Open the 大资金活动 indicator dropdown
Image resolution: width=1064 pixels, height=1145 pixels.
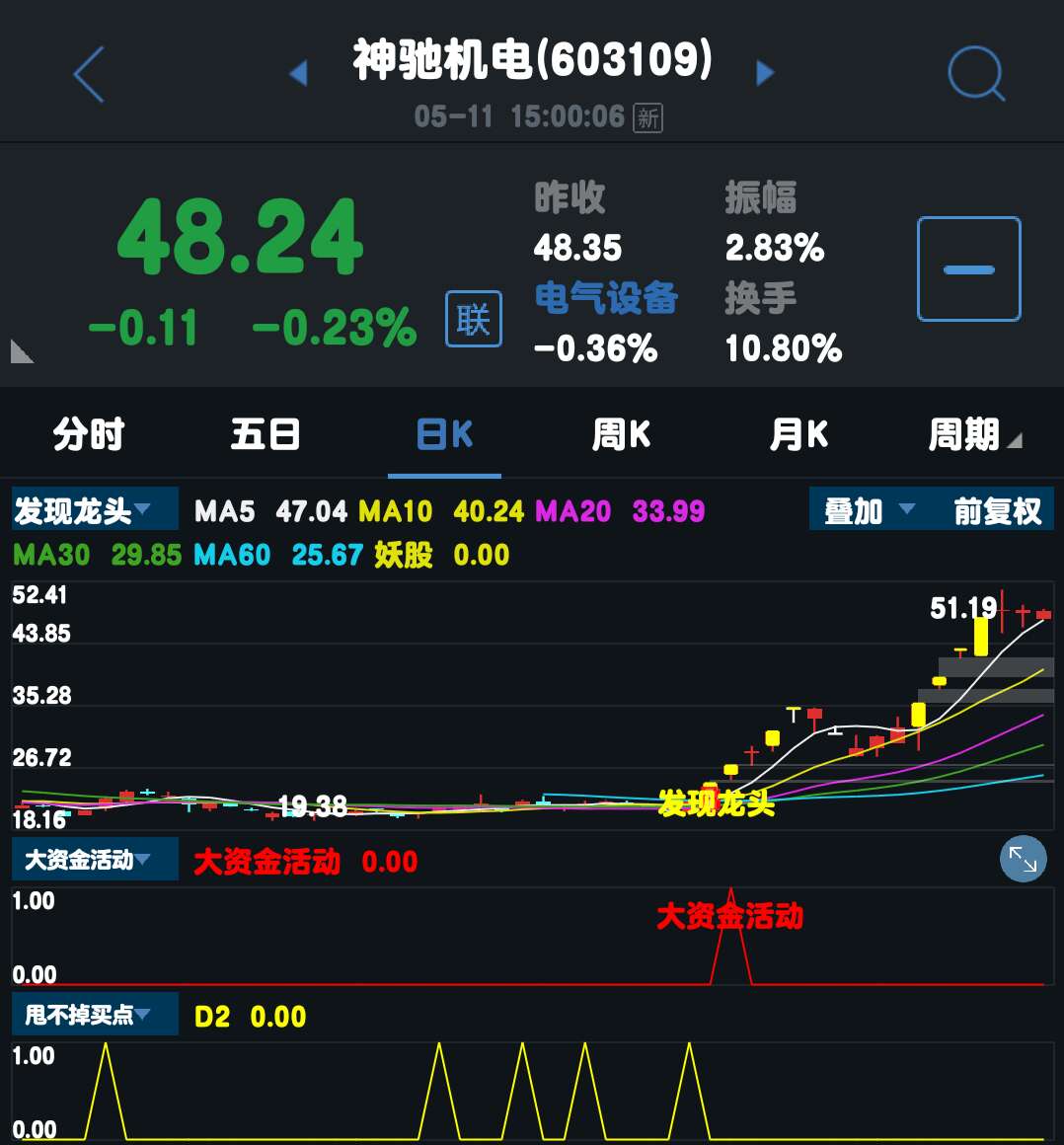[94, 859]
